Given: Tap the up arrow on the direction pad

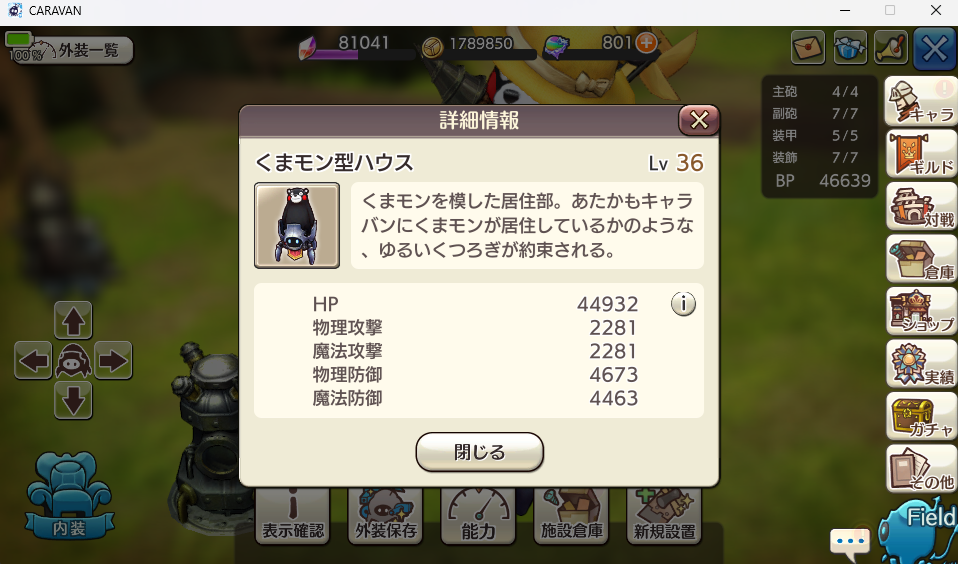Looking at the screenshot, I should point(73,321).
